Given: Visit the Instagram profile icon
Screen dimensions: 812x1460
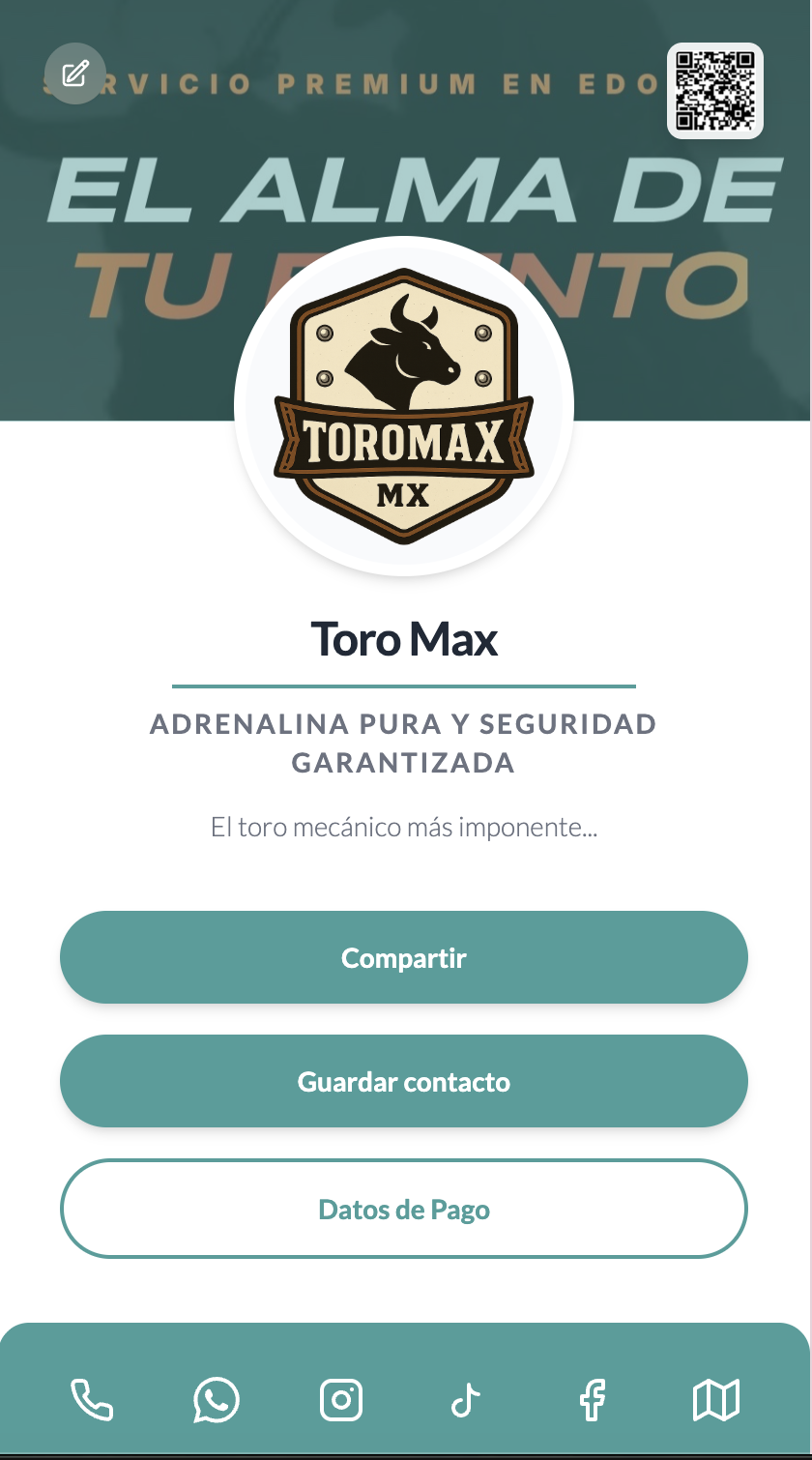Looking at the screenshot, I should [x=341, y=1400].
